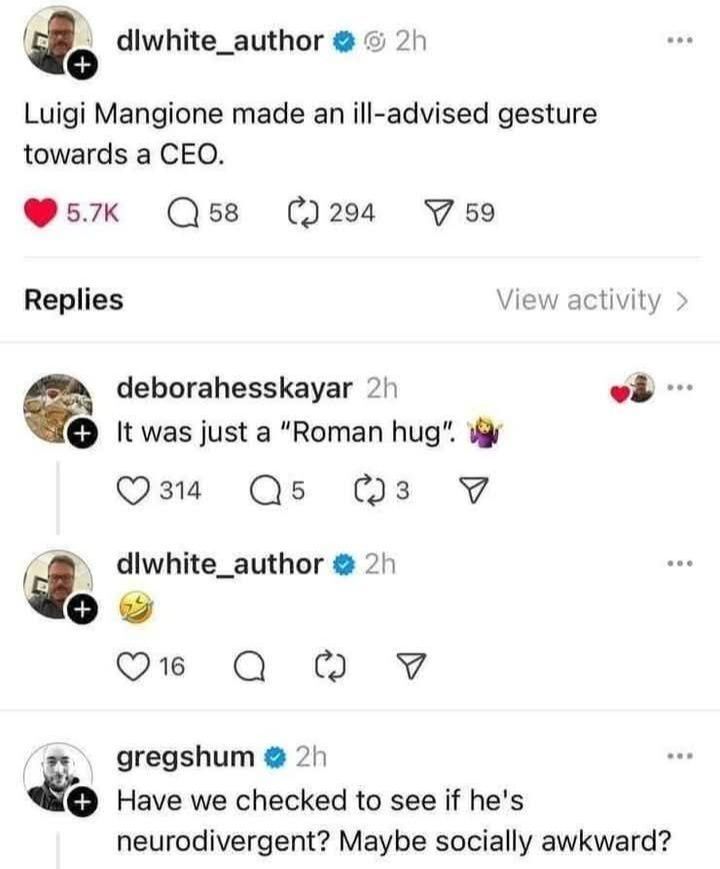Screen dimensions: 720x869
Task: Open gregshum's profile
Action: [x=186, y=757]
